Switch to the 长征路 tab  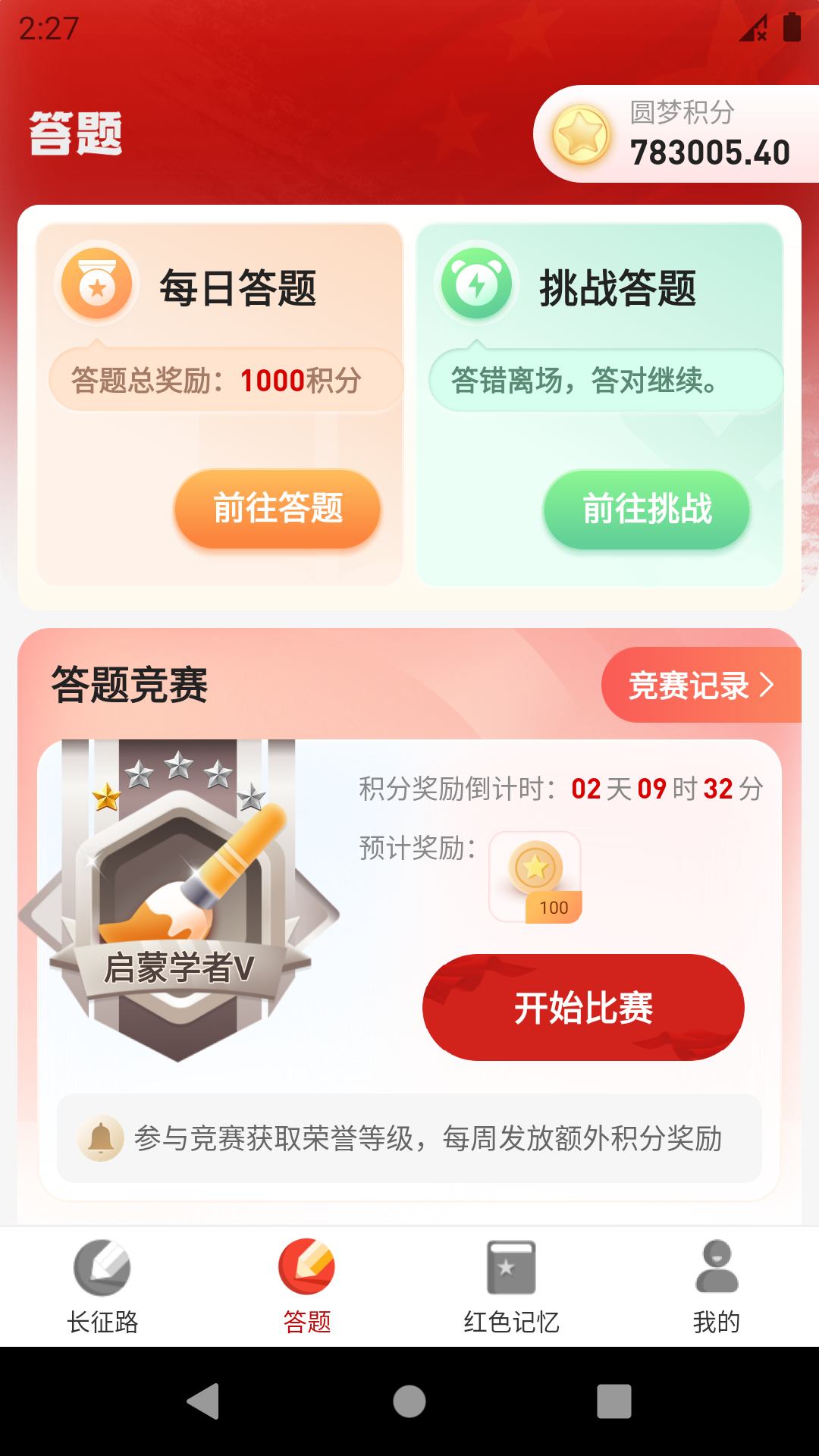click(x=102, y=1283)
